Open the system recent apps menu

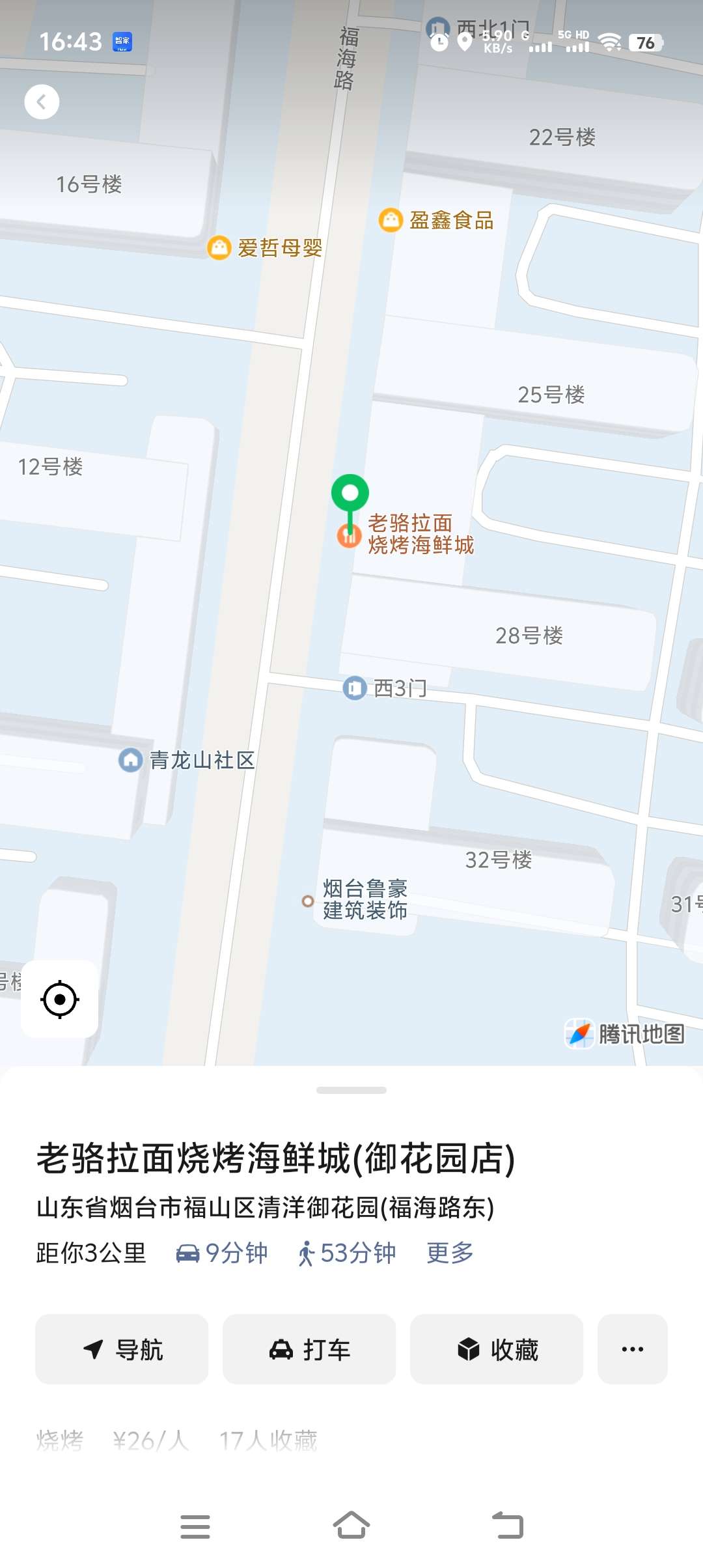(195, 1526)
